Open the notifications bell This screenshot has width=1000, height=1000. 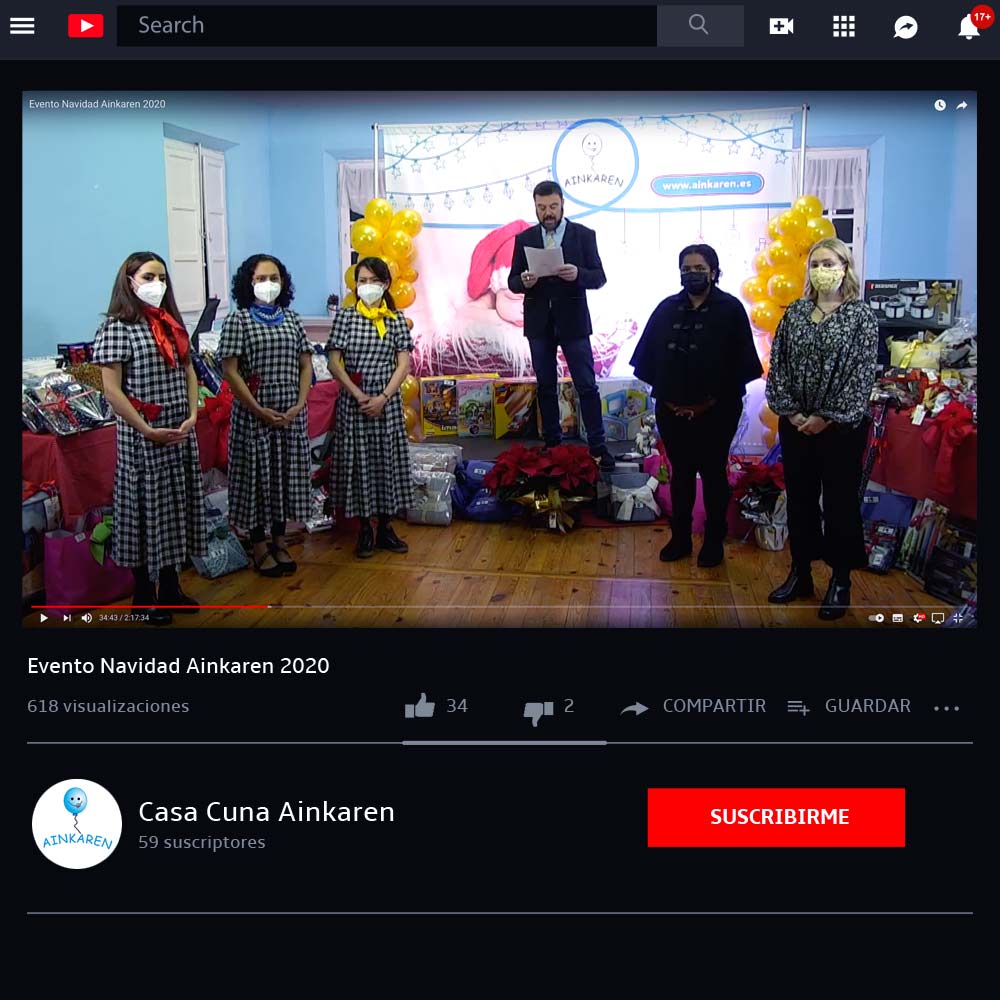tap(969, 27)
